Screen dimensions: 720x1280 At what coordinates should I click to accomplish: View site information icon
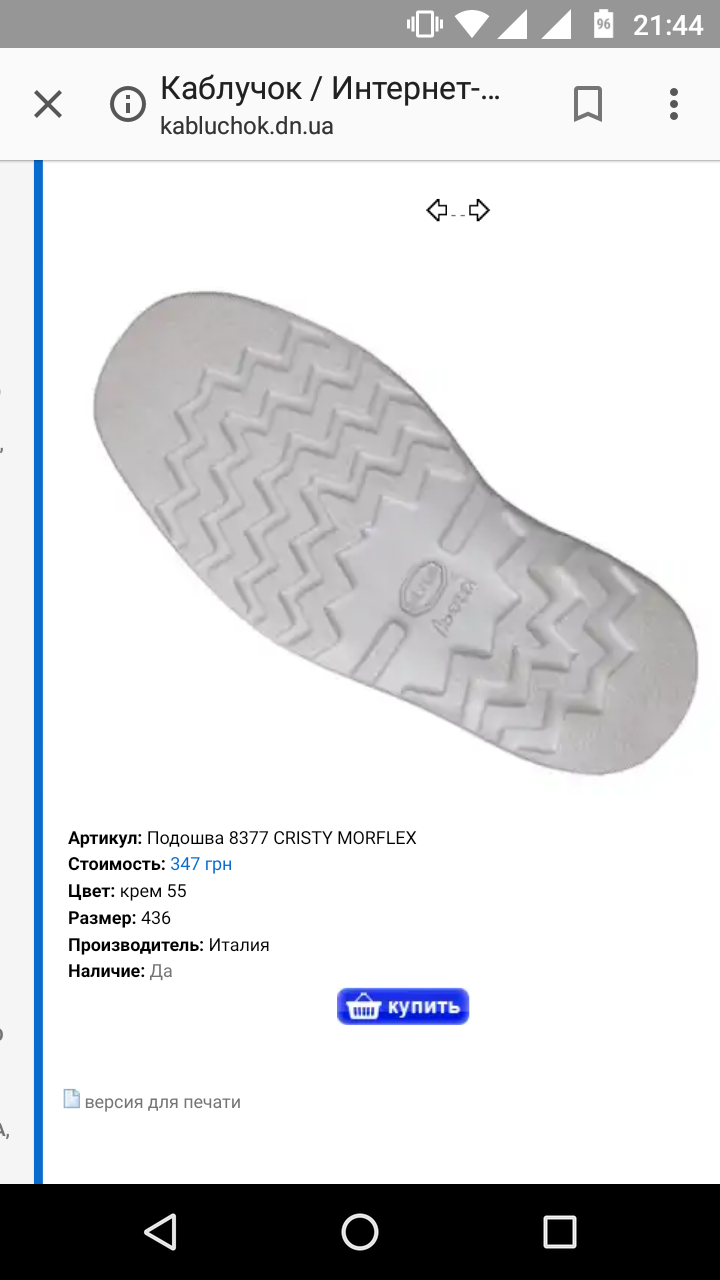[x=127, y=104]
